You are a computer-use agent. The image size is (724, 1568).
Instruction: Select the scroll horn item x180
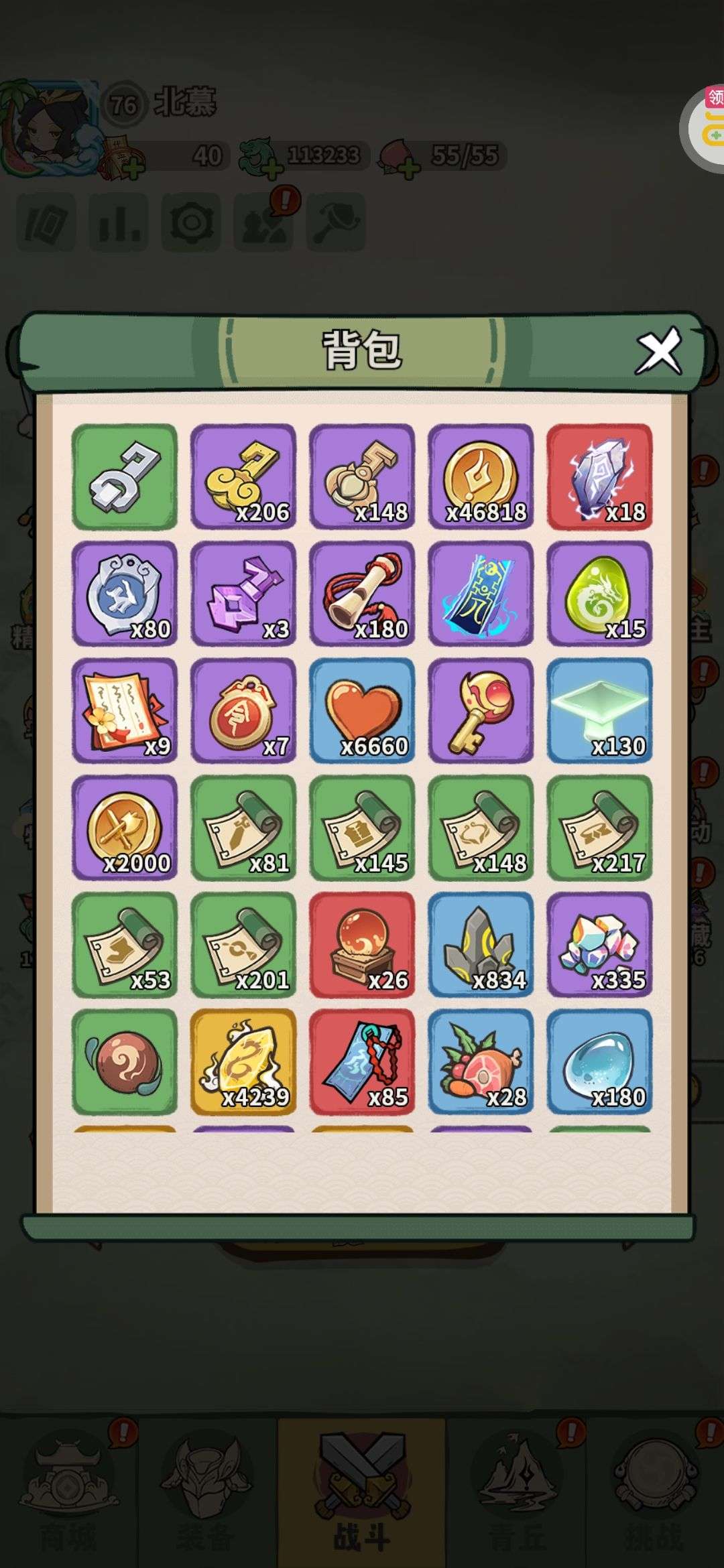tap(362, 594)
